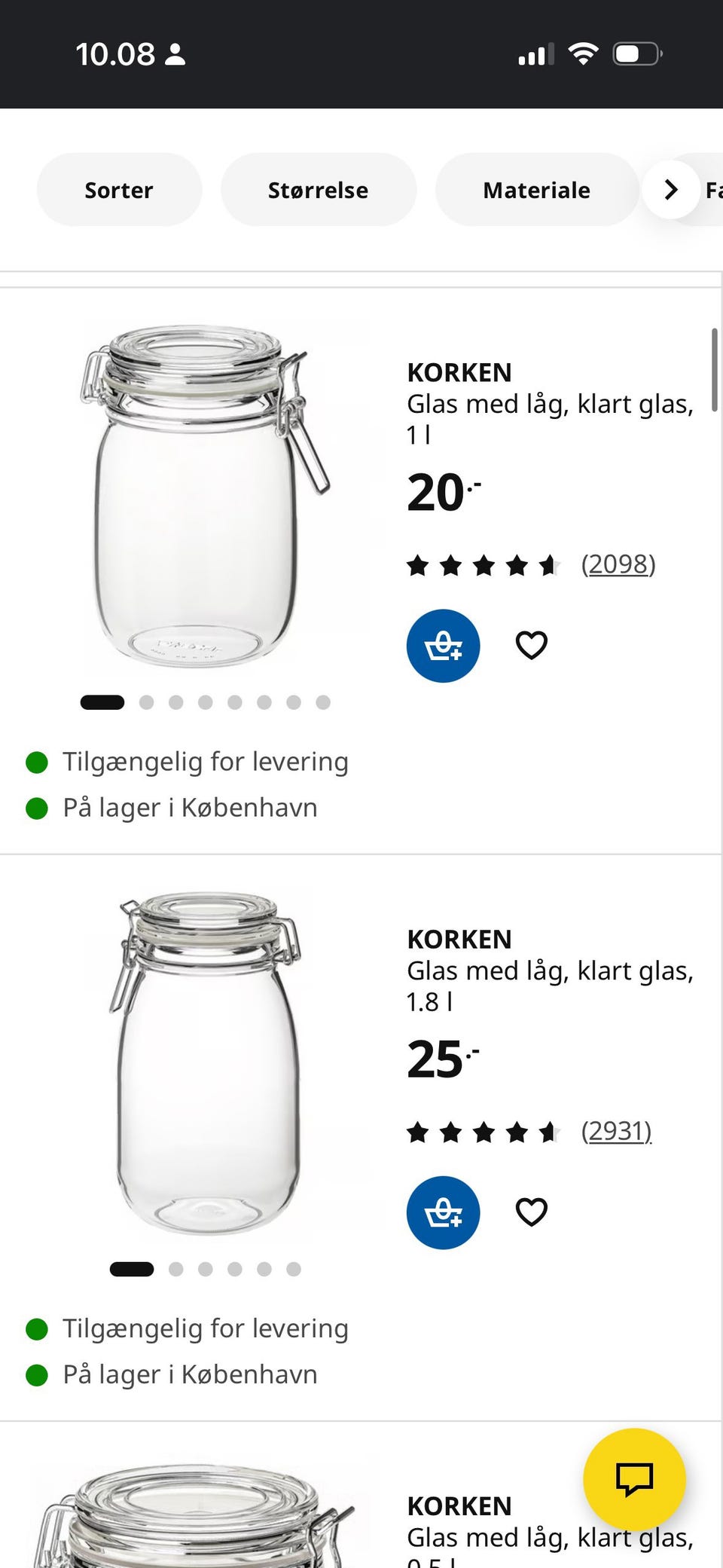This screenshot has width=723, height=1568.
Task: Tap the user profile icon in the status bar
Action: click(x=175, y=53)
